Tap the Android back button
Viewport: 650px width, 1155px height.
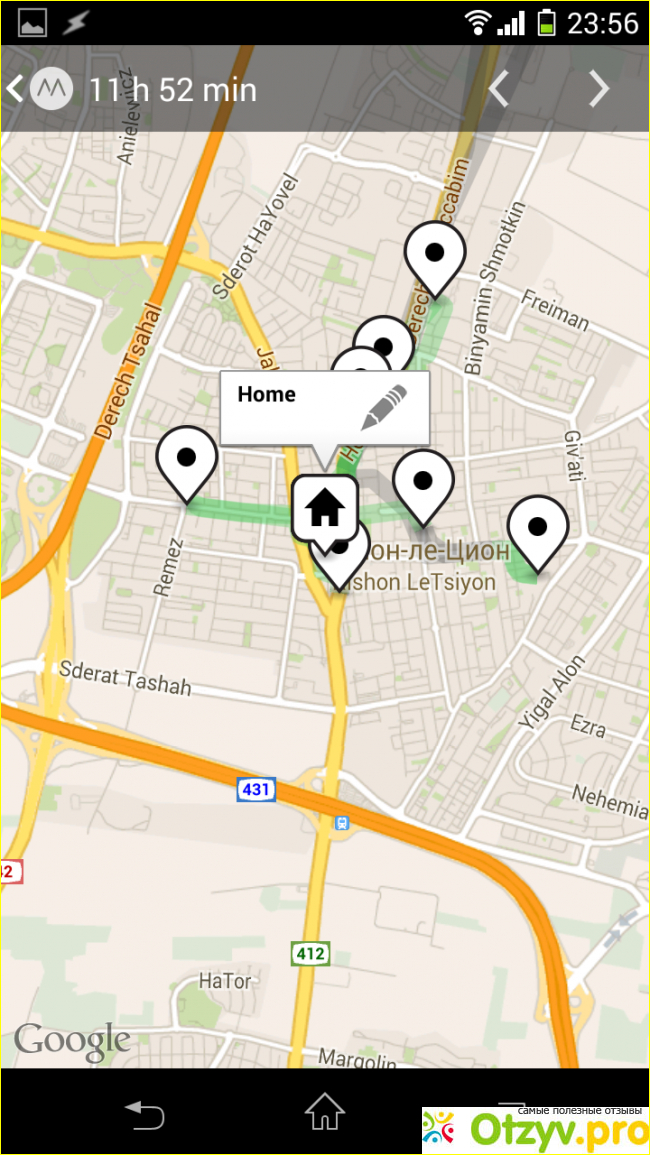coord(144,1112)
